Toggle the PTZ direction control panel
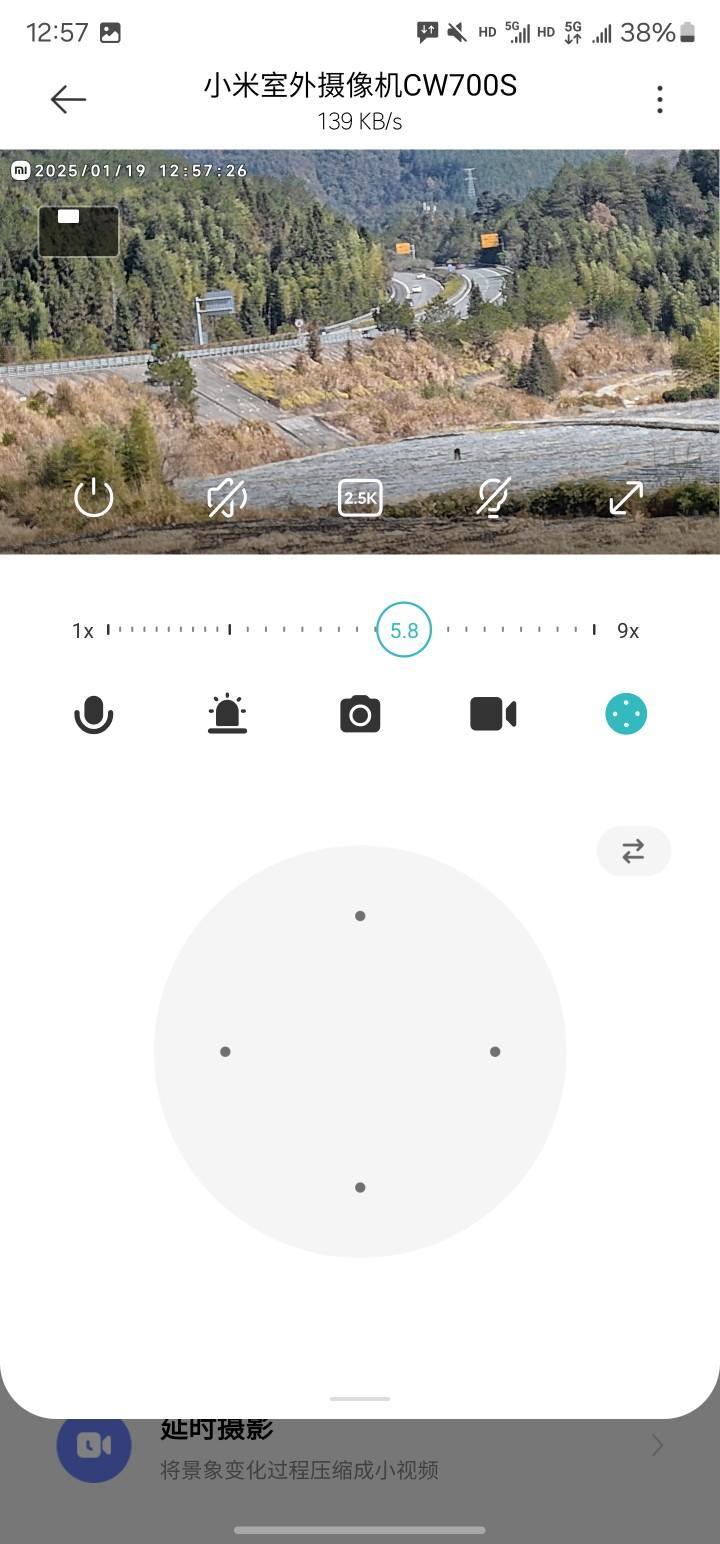720x1544 pixels. click(626, 714)
